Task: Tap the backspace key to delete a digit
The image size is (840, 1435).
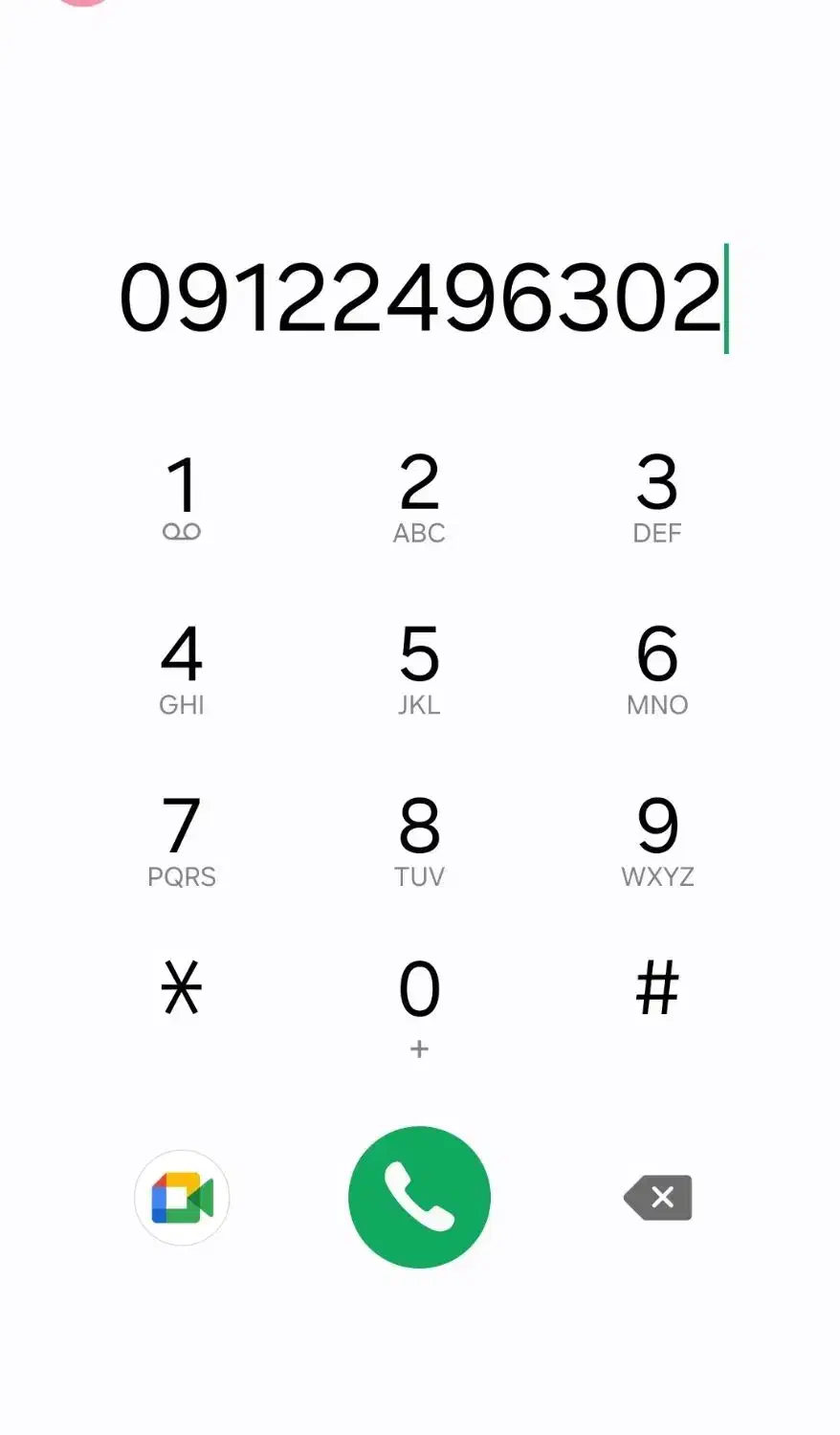Action: pos(657,1197)
